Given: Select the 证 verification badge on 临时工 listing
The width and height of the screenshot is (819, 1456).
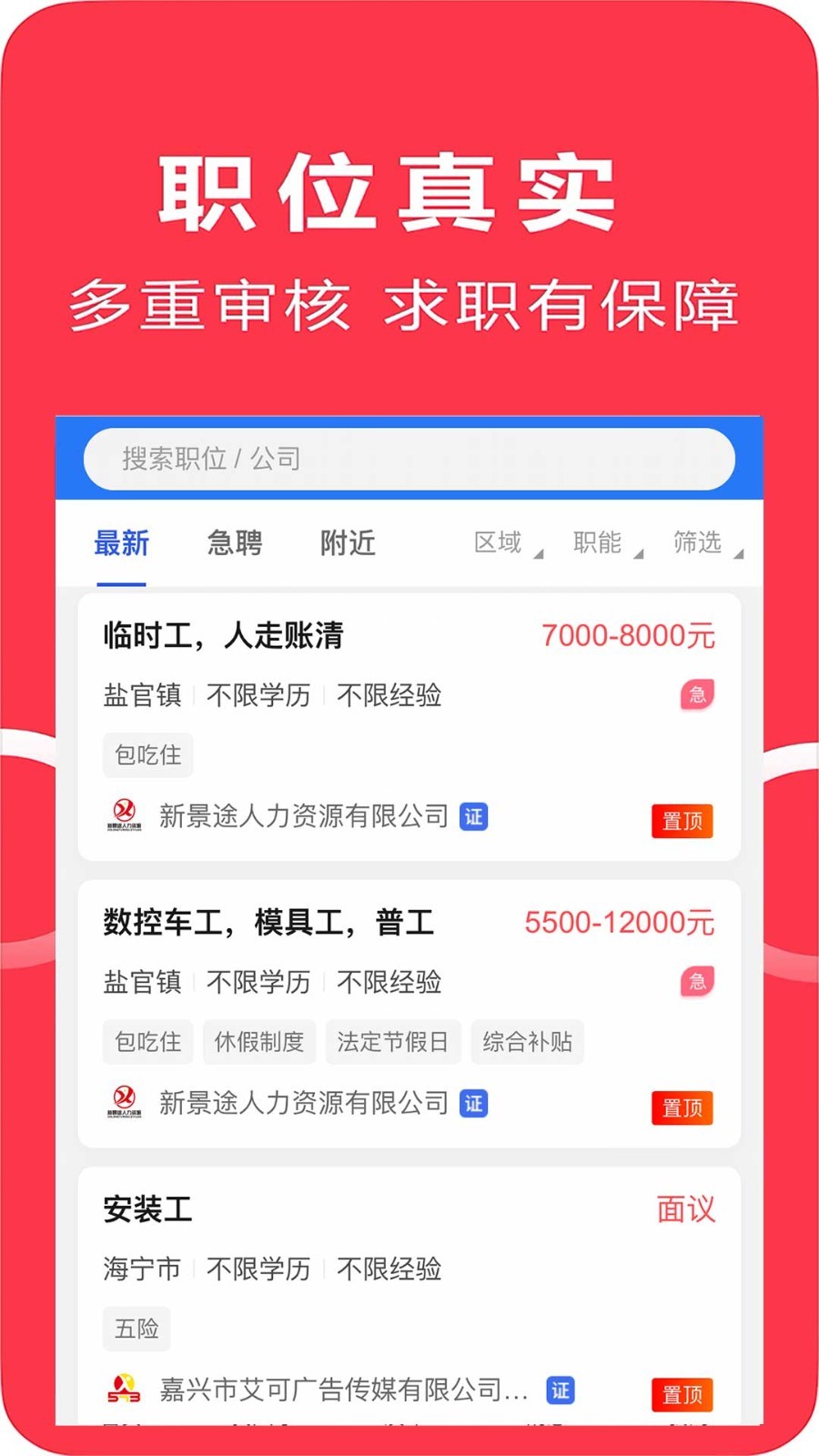Looking at the screenshot, I should [x=472, y=816].
